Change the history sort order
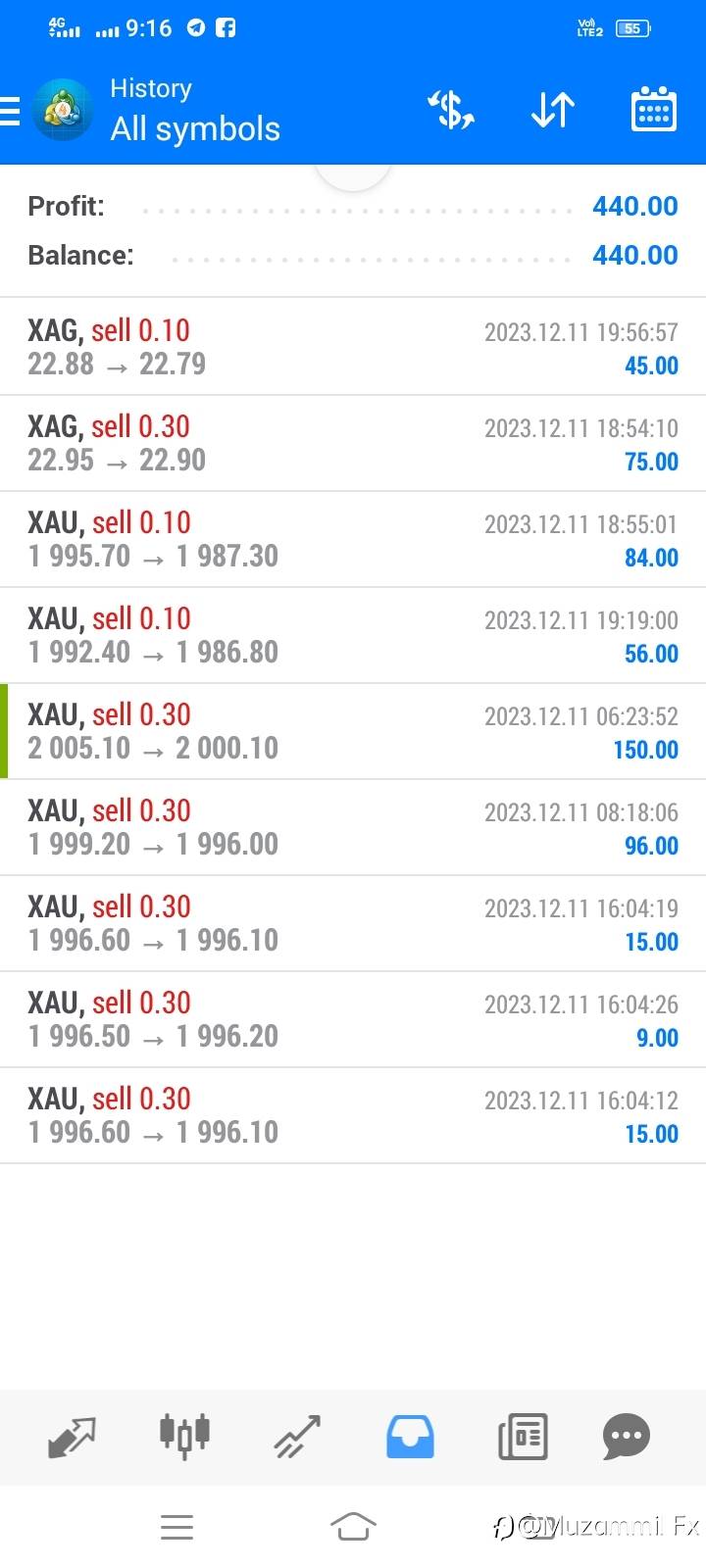The width and height of the screenshot is (706, 1568). 553,110
